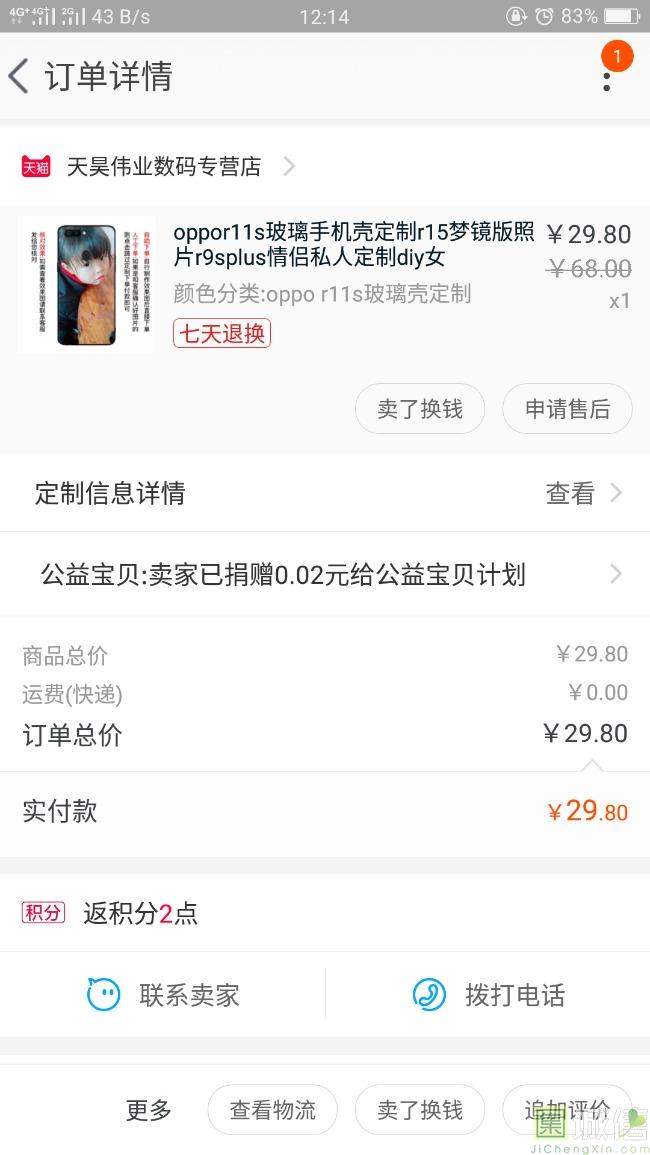Tap 联系卖家 to message the seller
The image size is (650, 1155).
(x=163, y=995)
